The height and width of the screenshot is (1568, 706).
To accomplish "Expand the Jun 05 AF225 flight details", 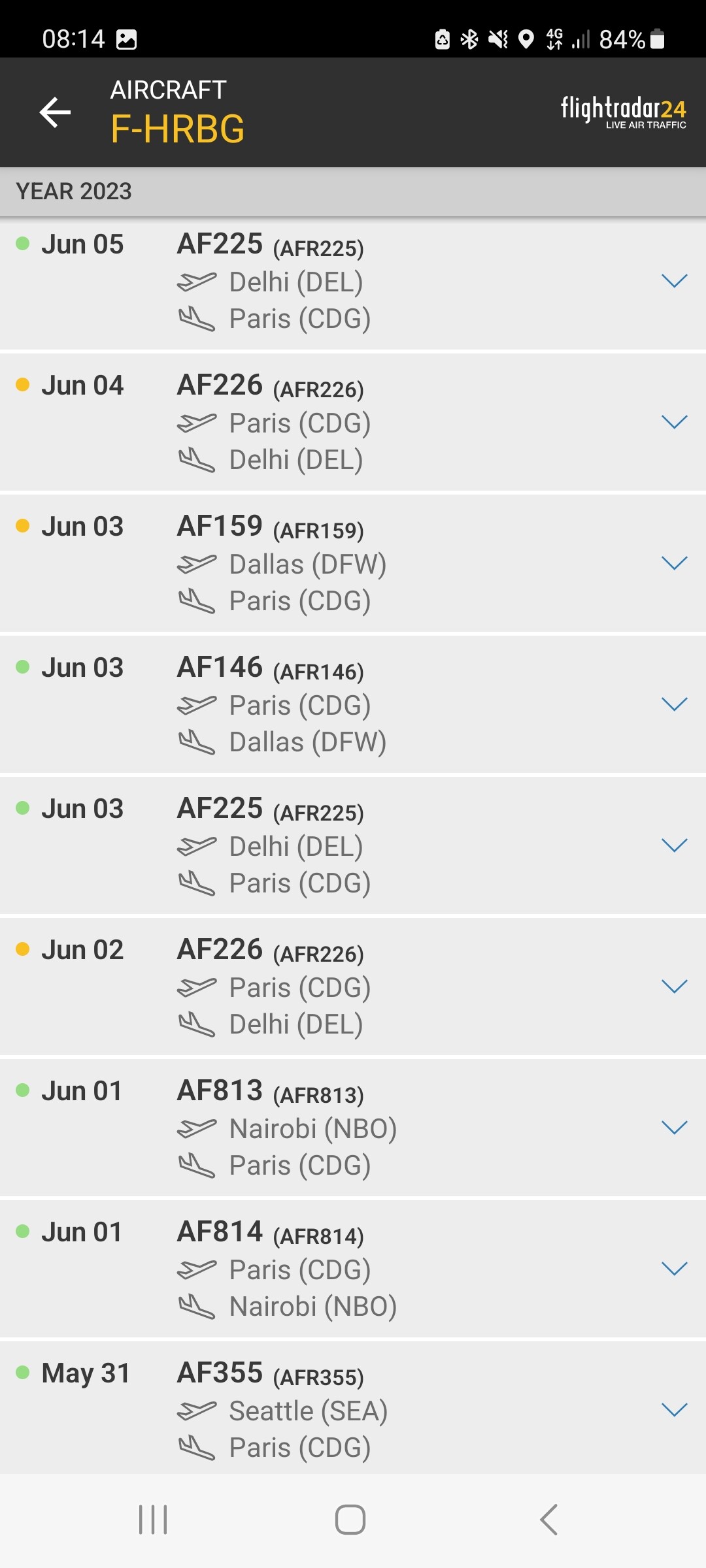I will [674, 281].
